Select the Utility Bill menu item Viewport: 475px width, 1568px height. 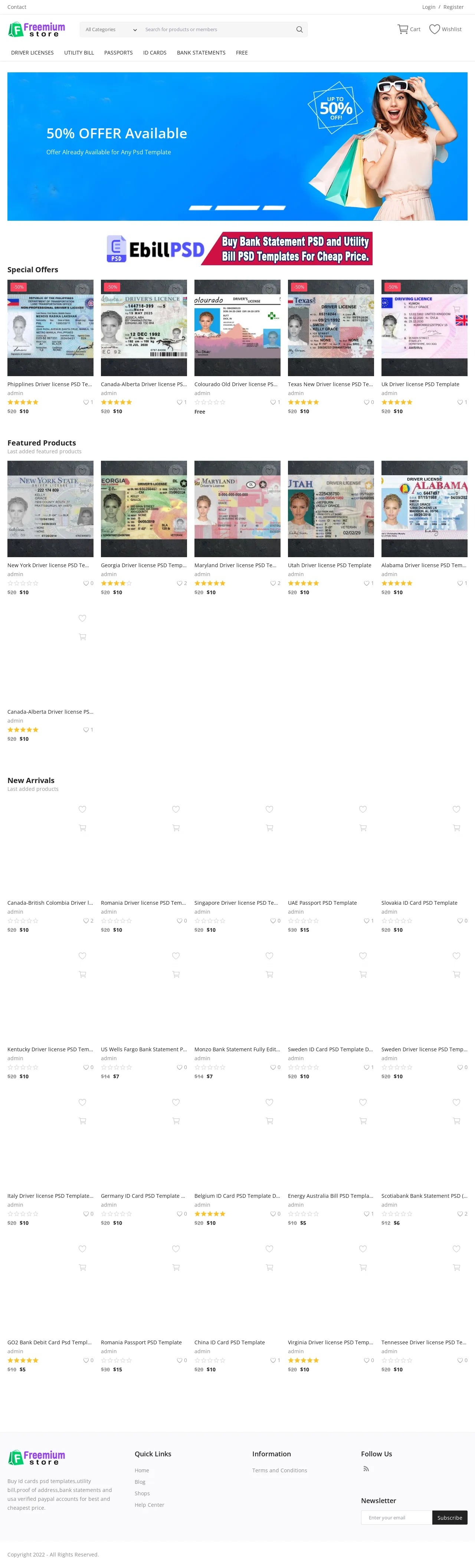coord(79,53)
